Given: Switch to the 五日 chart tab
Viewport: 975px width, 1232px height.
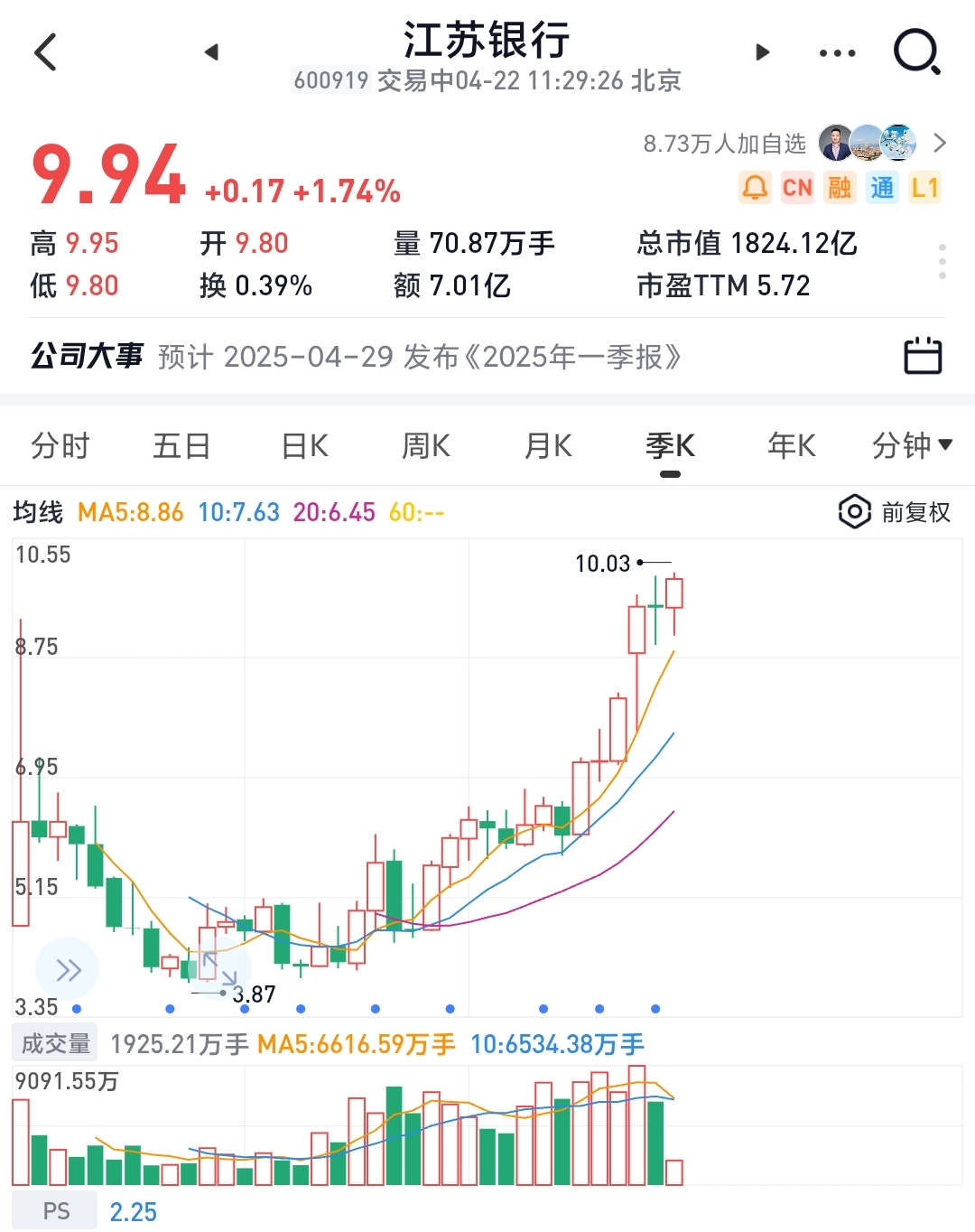Looking at the screenshot, I should click(x=181, y=446).
